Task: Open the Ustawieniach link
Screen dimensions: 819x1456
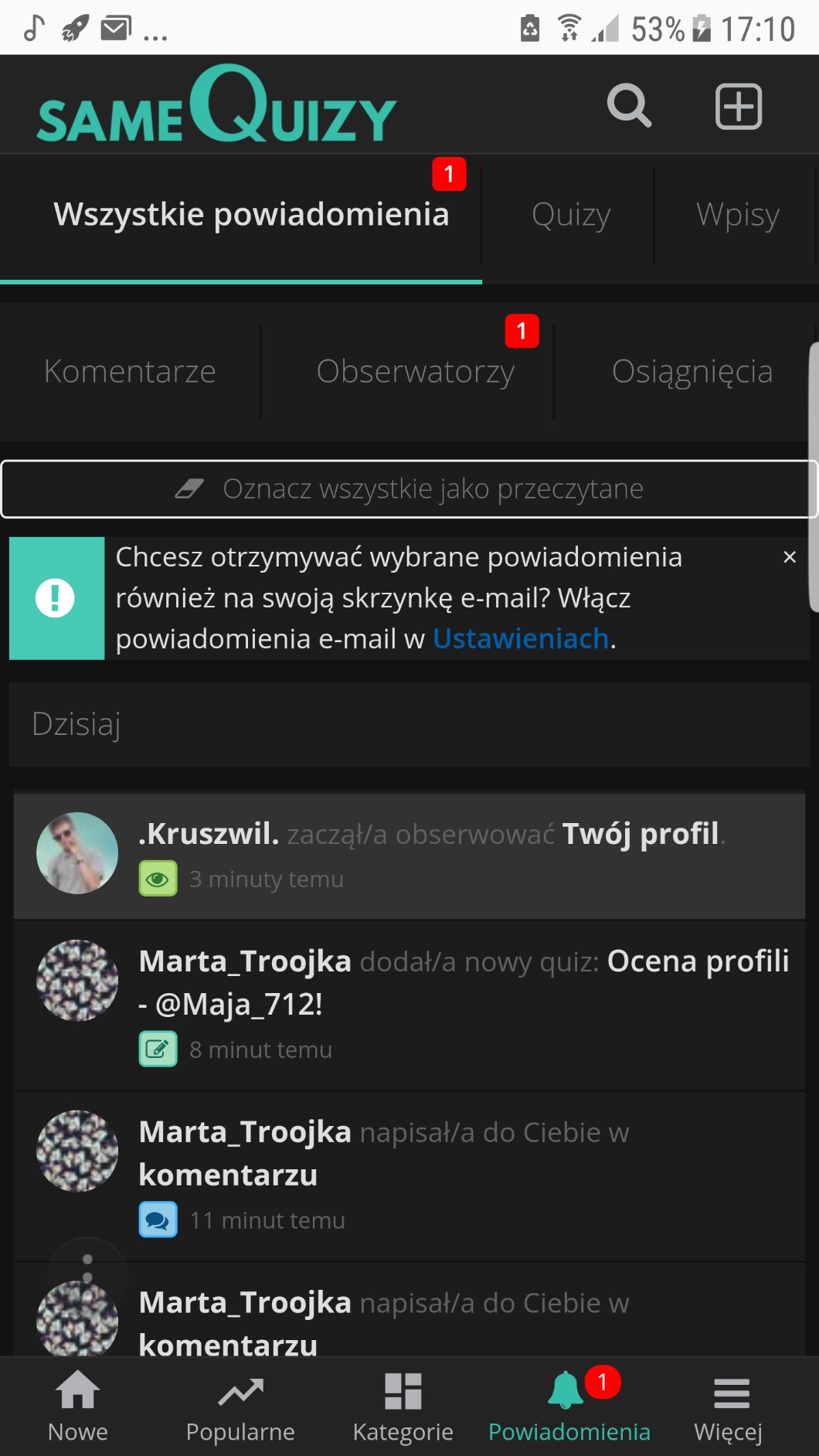Action: (521, 639)
